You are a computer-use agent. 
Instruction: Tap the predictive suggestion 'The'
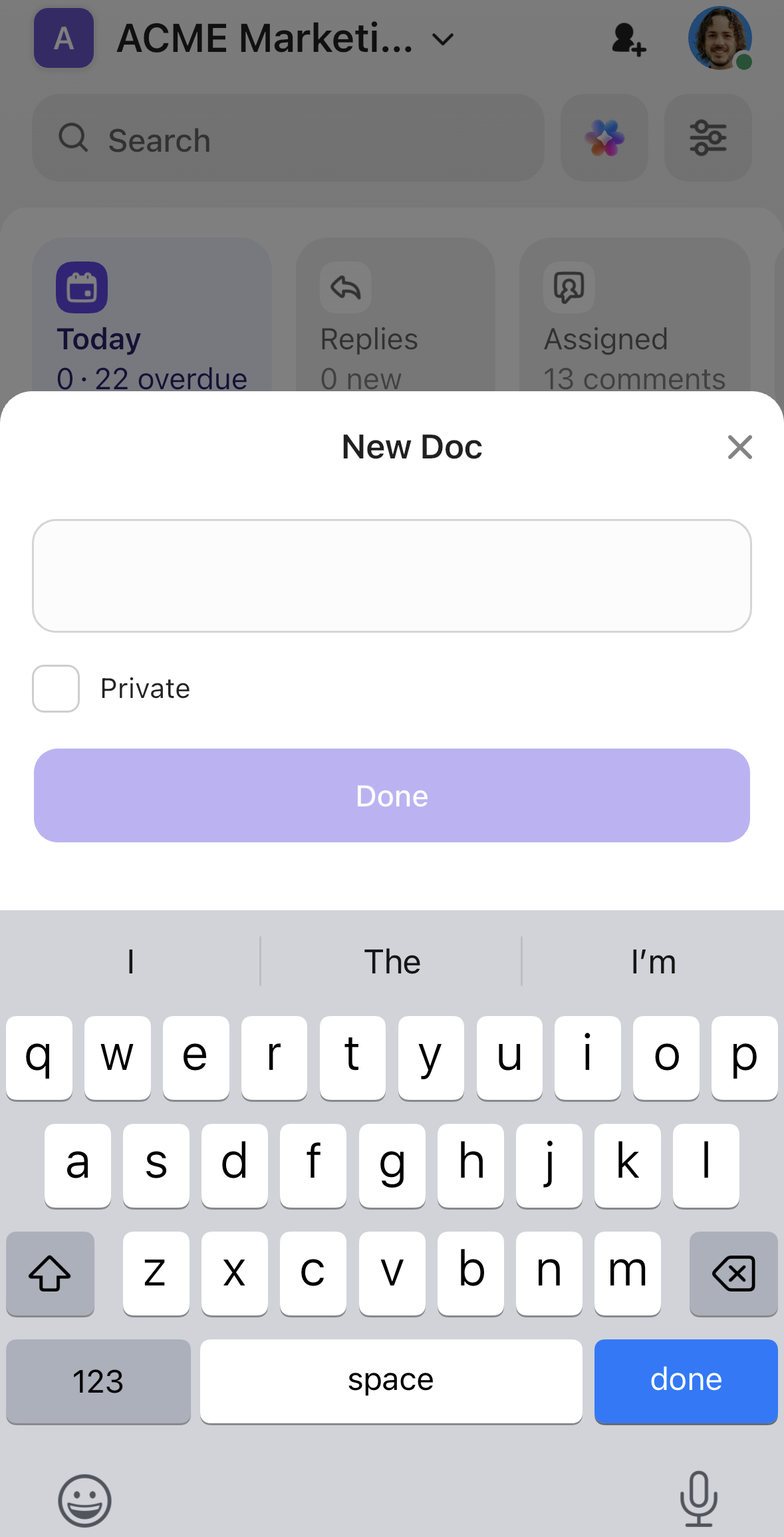coord(392,961)
